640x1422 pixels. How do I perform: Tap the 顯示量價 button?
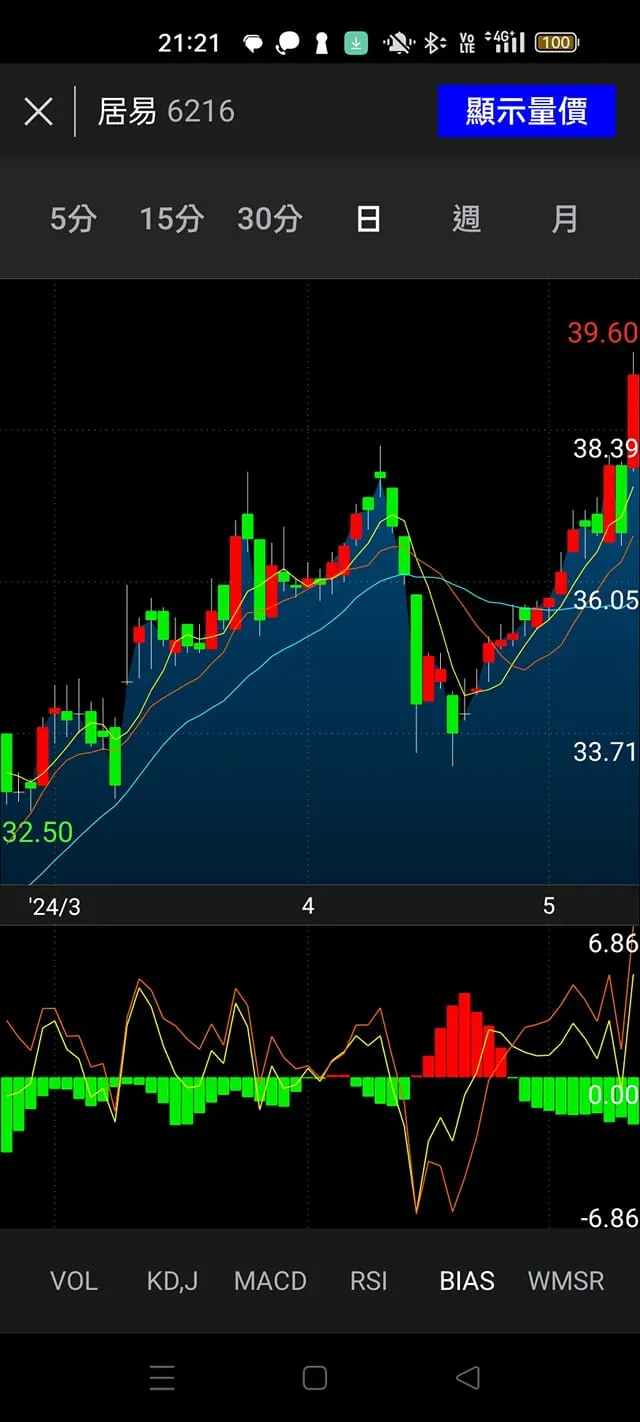526,111
